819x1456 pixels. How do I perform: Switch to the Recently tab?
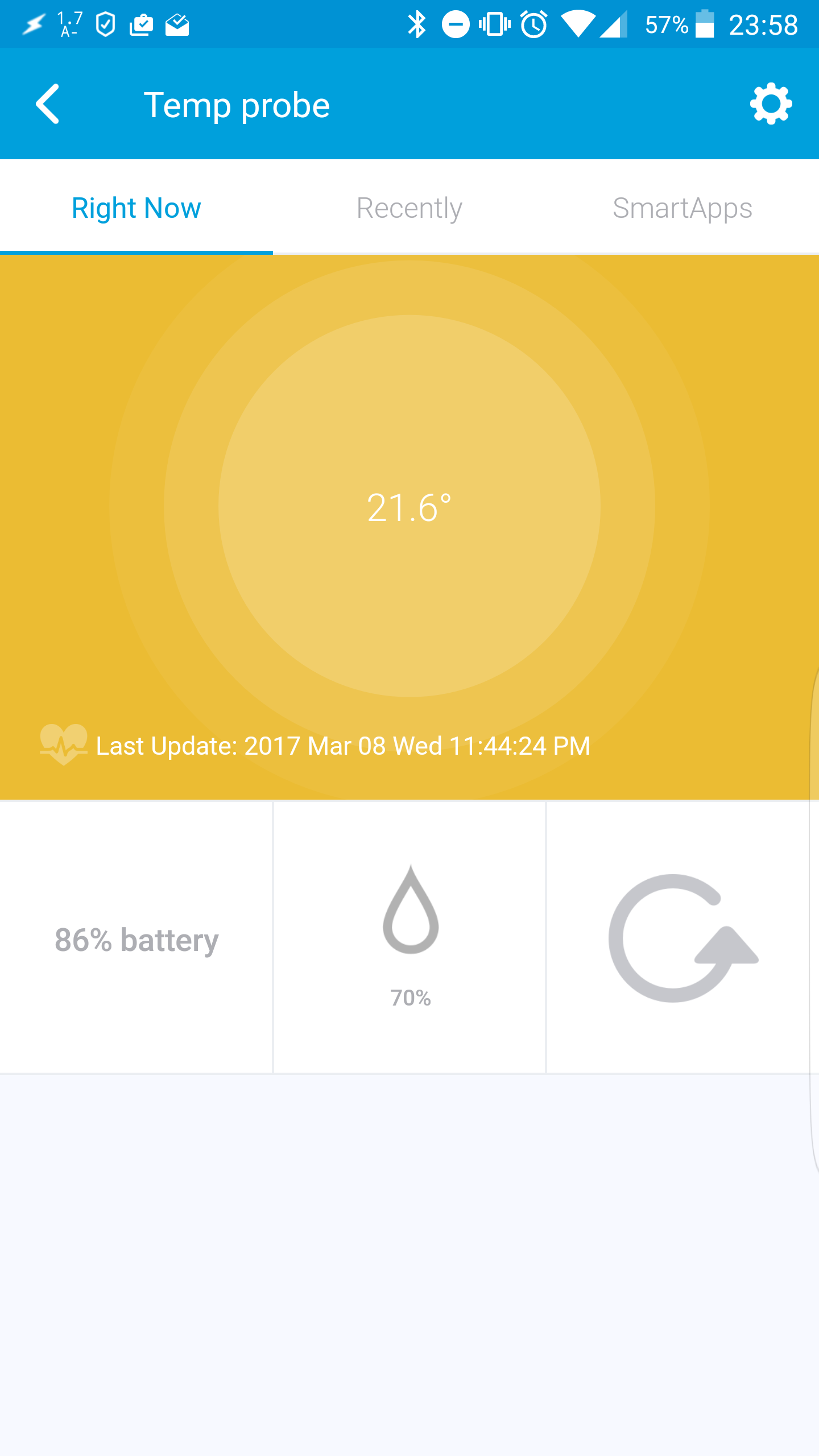pyautogui.click(x=409, y=208)
